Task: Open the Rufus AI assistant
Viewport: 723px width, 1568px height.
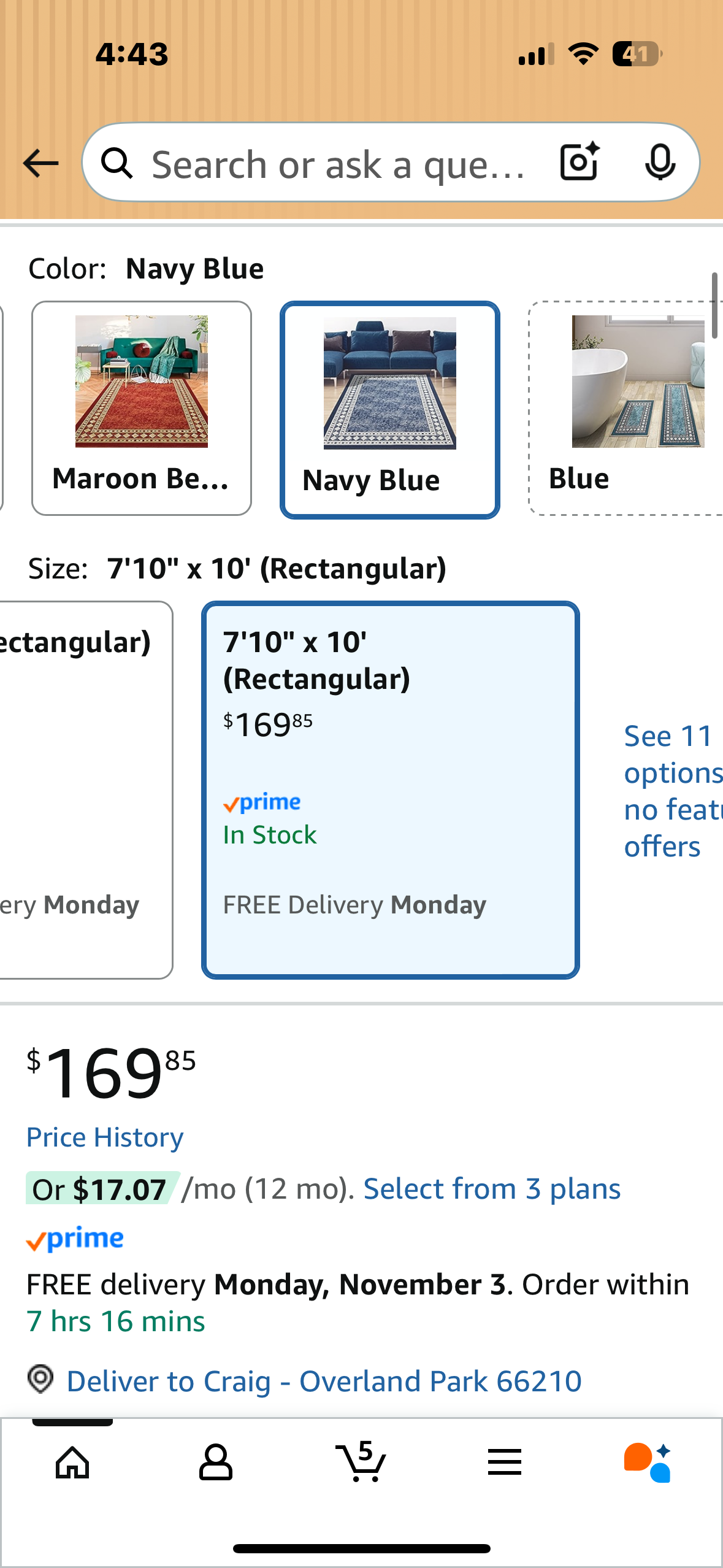Action: 648,1462
